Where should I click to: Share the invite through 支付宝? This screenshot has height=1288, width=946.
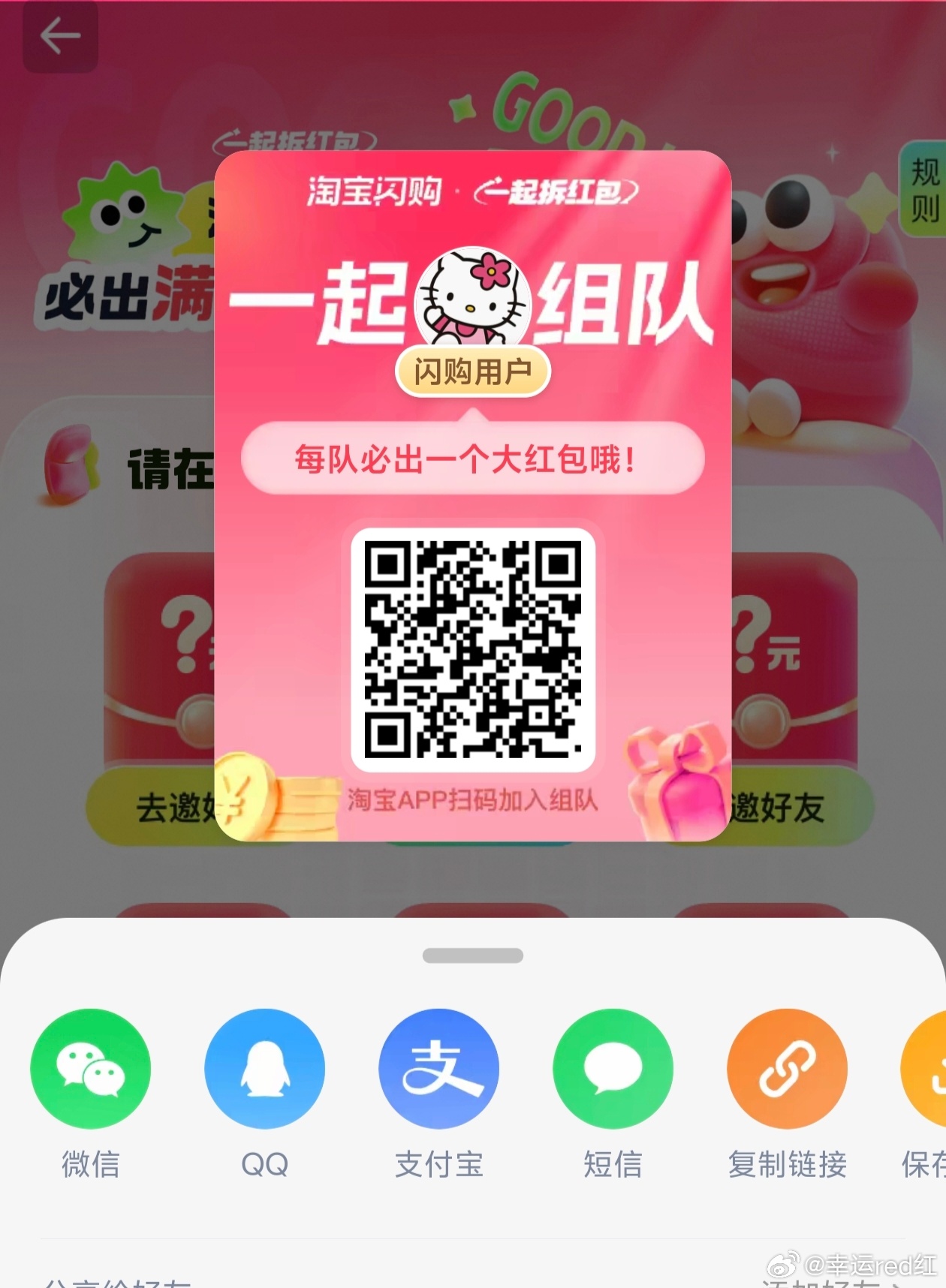(x=438, y=1068)
